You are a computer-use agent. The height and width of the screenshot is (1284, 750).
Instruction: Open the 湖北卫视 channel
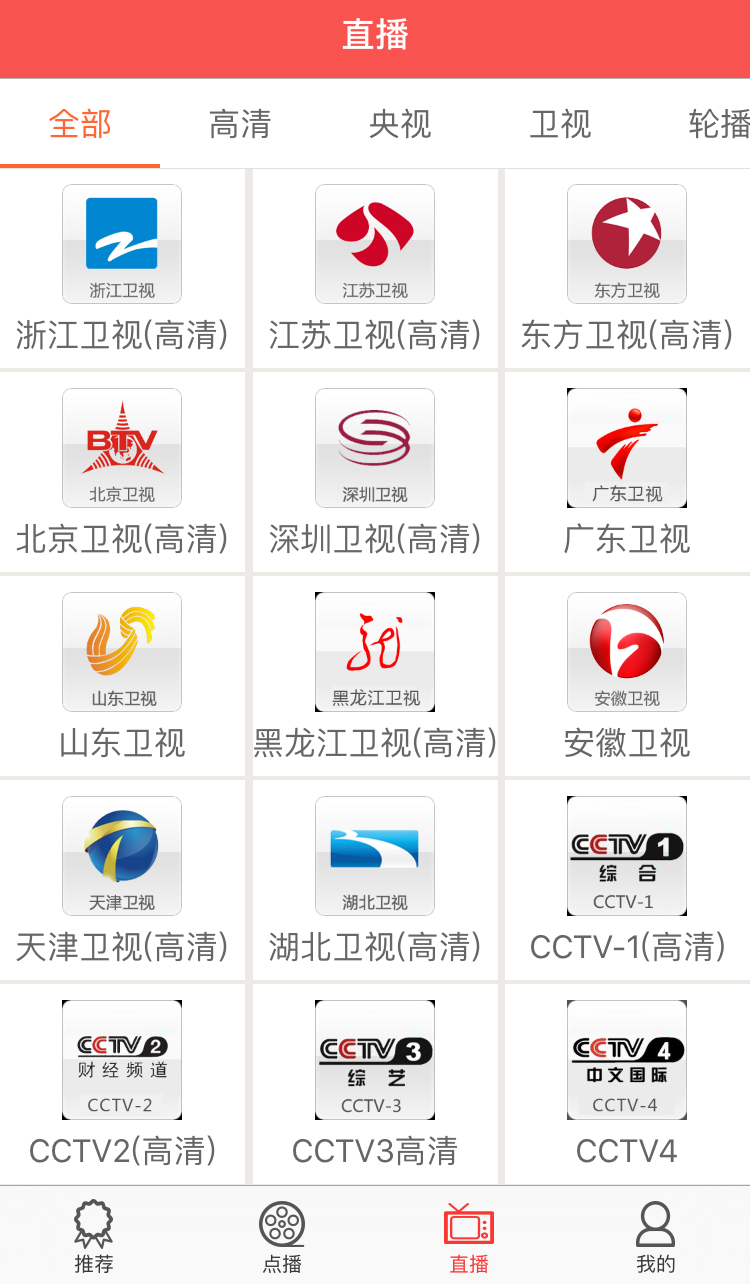click(375, 856)
